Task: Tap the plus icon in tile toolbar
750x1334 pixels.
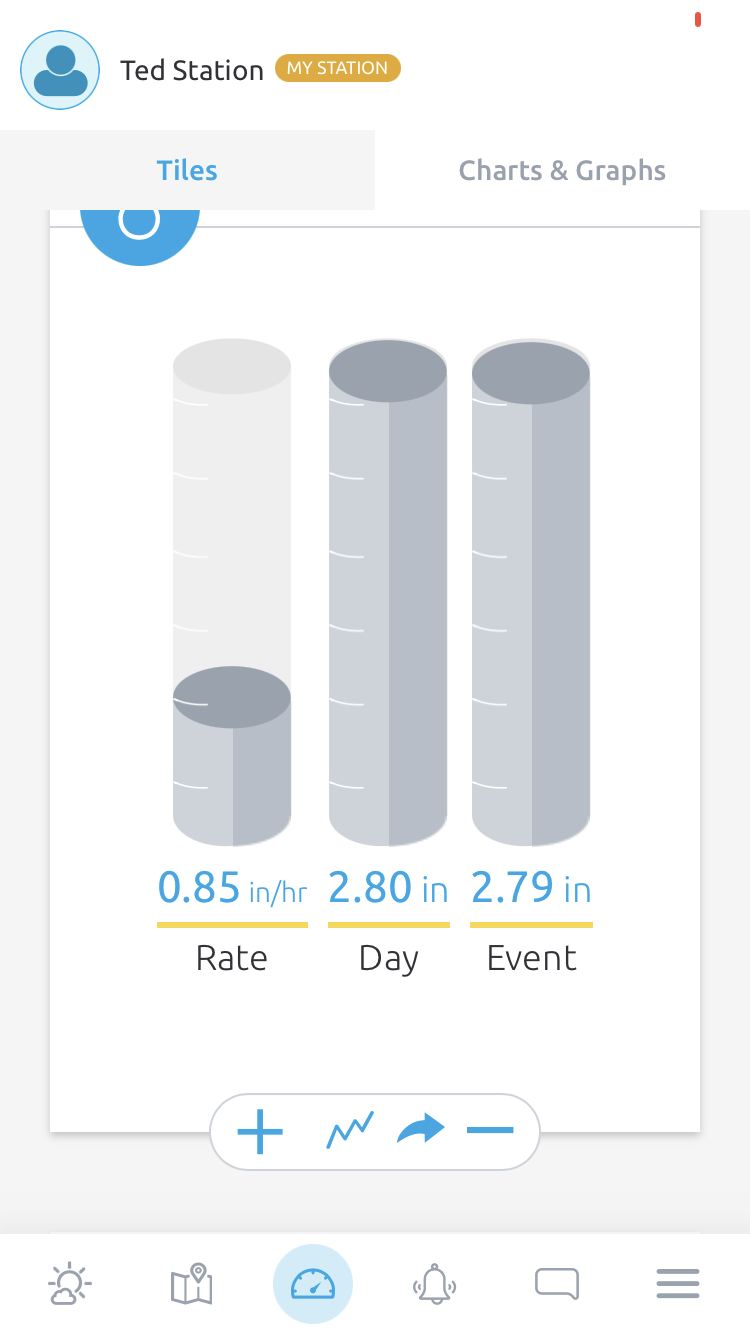Action: click(260, 1132)
